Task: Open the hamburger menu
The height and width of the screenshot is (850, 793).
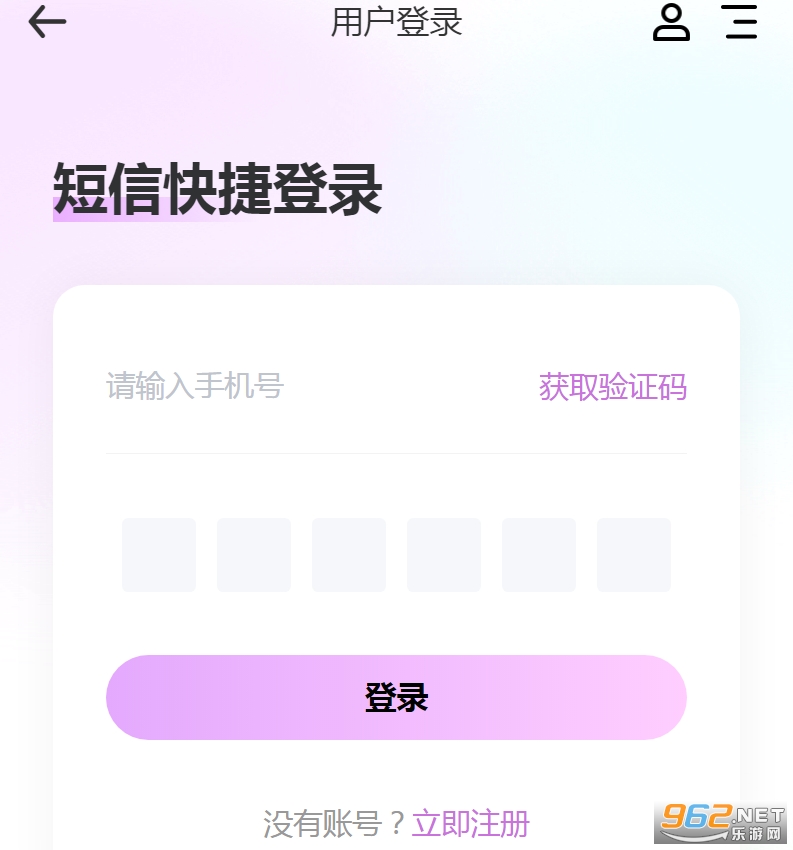Action: click(741, 22)
